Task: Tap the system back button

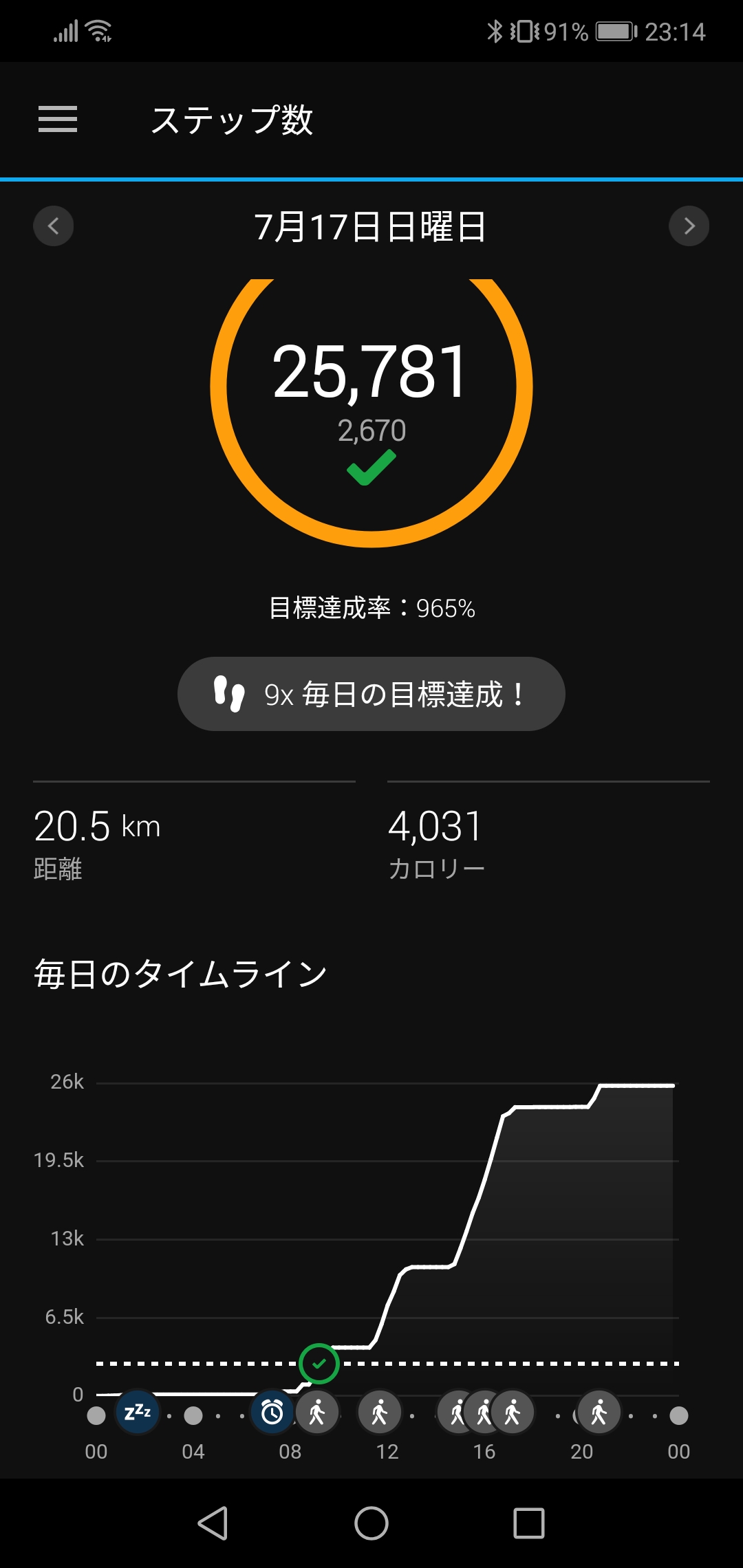Action: click(213, 1523)
